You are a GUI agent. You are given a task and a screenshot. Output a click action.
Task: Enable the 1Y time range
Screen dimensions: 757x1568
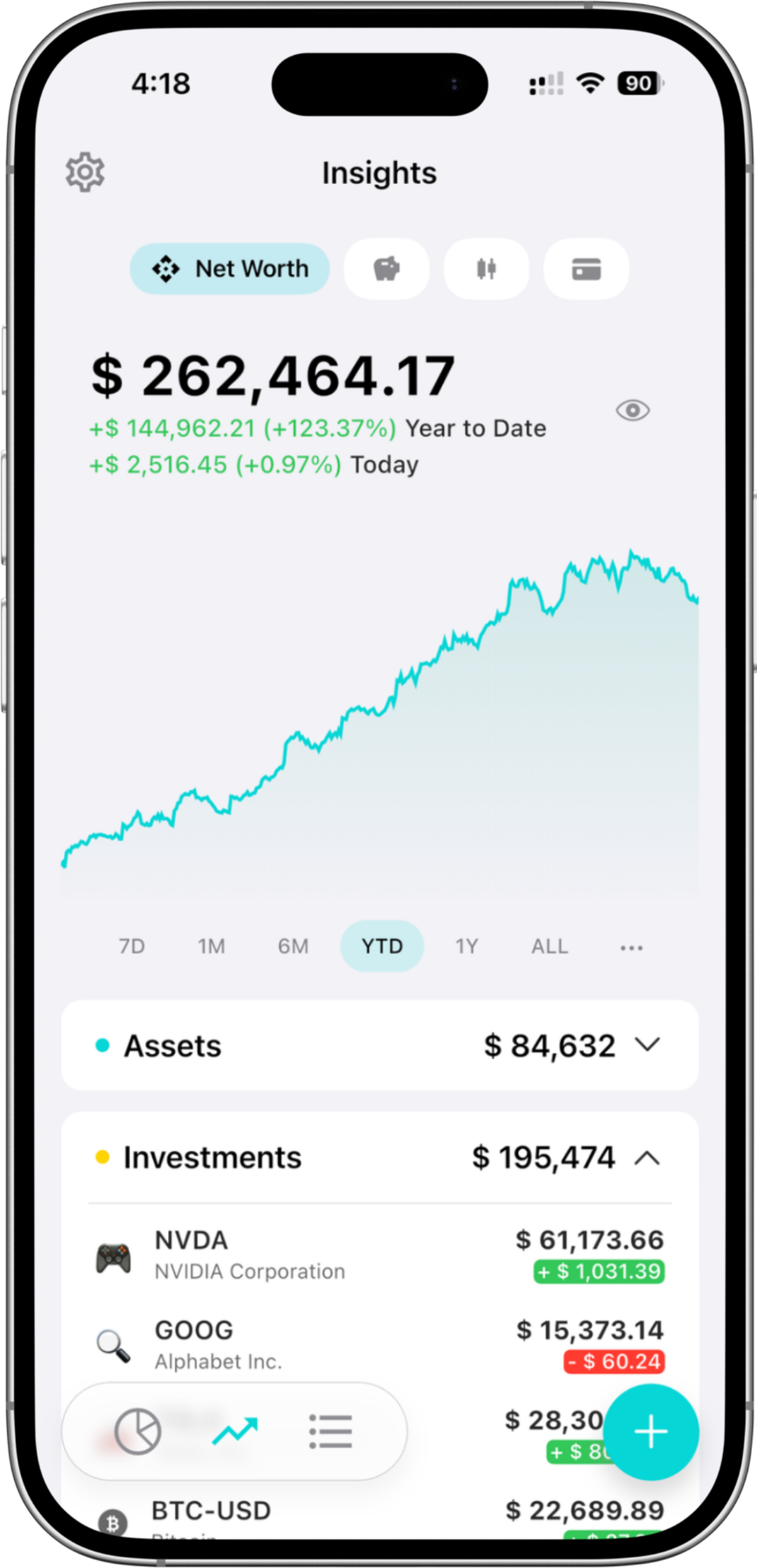[x=466, y=946]
